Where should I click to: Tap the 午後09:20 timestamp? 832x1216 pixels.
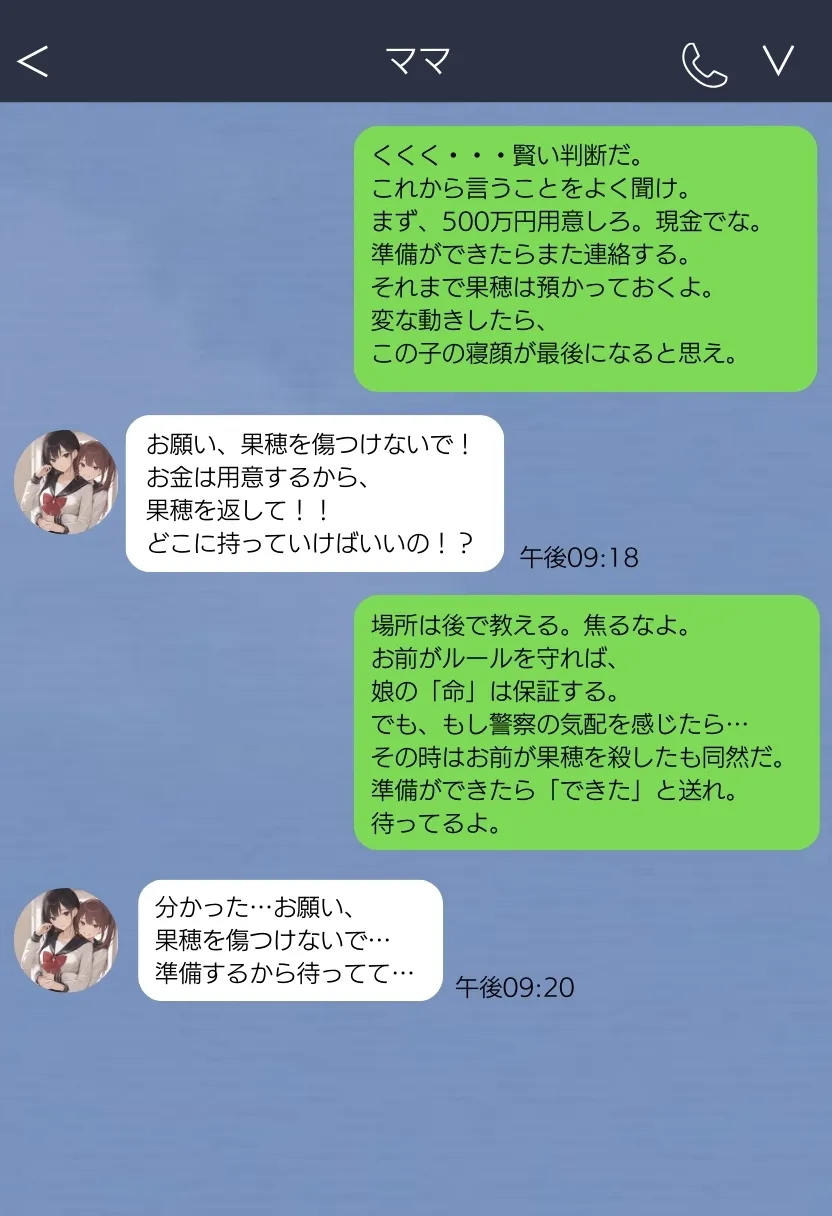click(515, 987)
